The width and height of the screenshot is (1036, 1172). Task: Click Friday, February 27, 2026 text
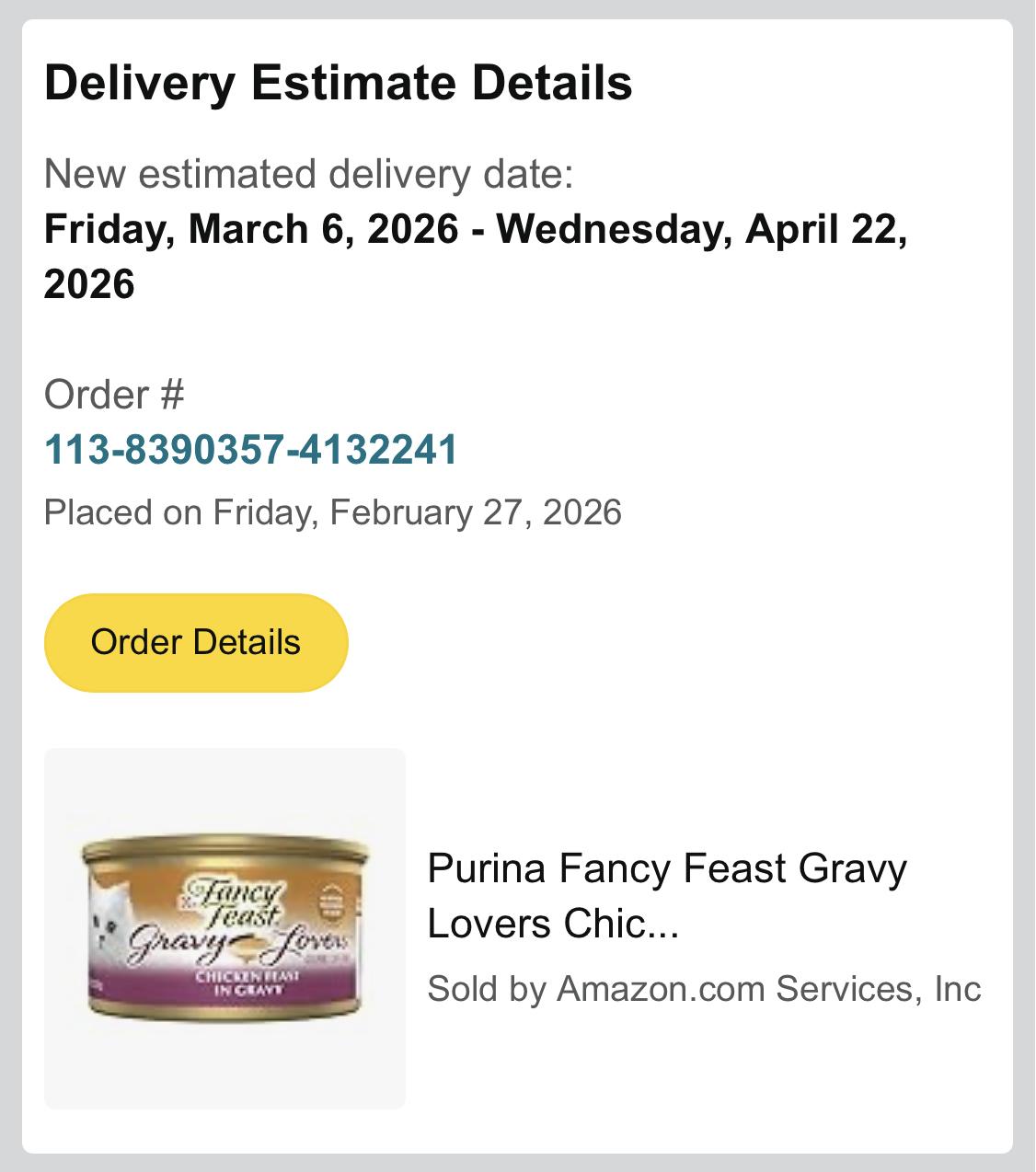[334, 514]
